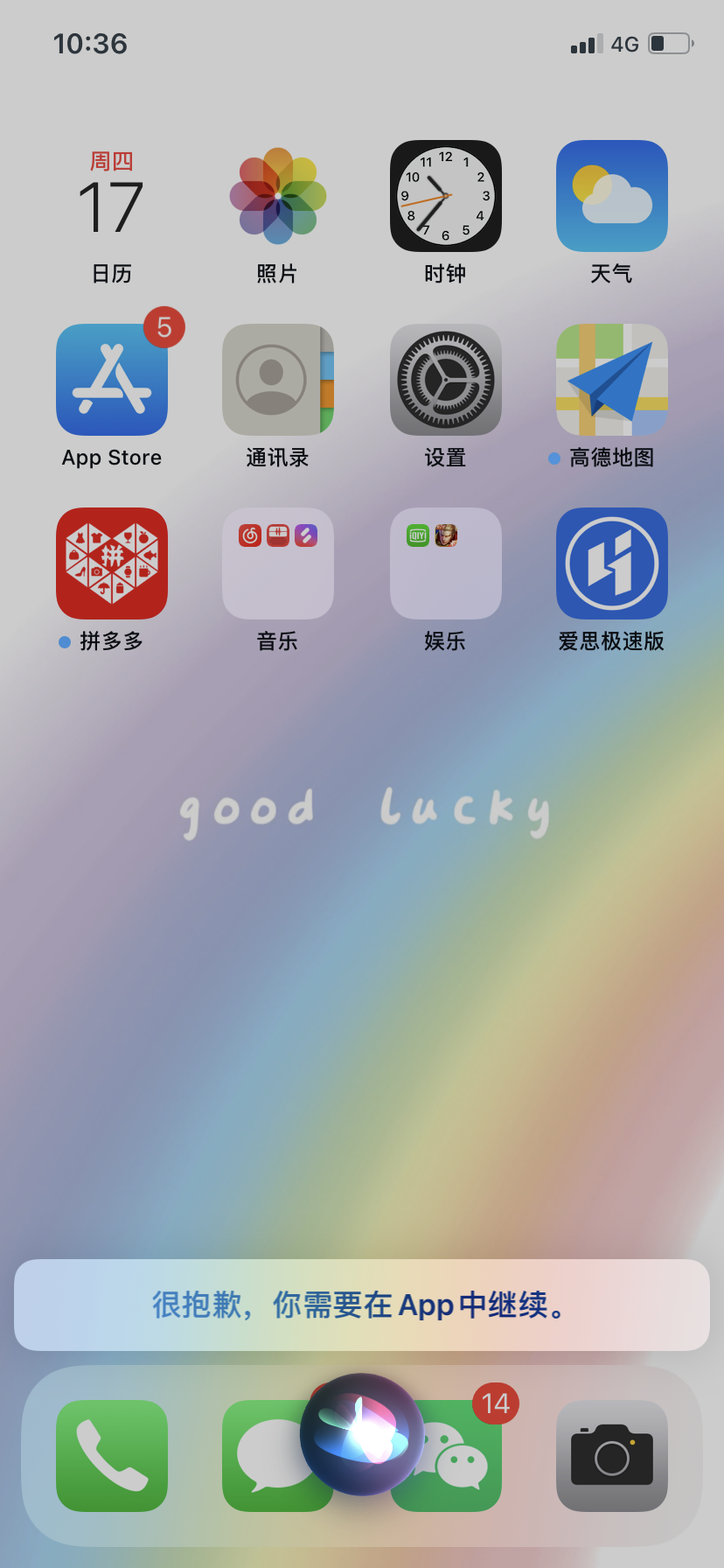Launch the 照片 photos app
The height and width of the screenshot is (1568, 724).
pos(278,197)
